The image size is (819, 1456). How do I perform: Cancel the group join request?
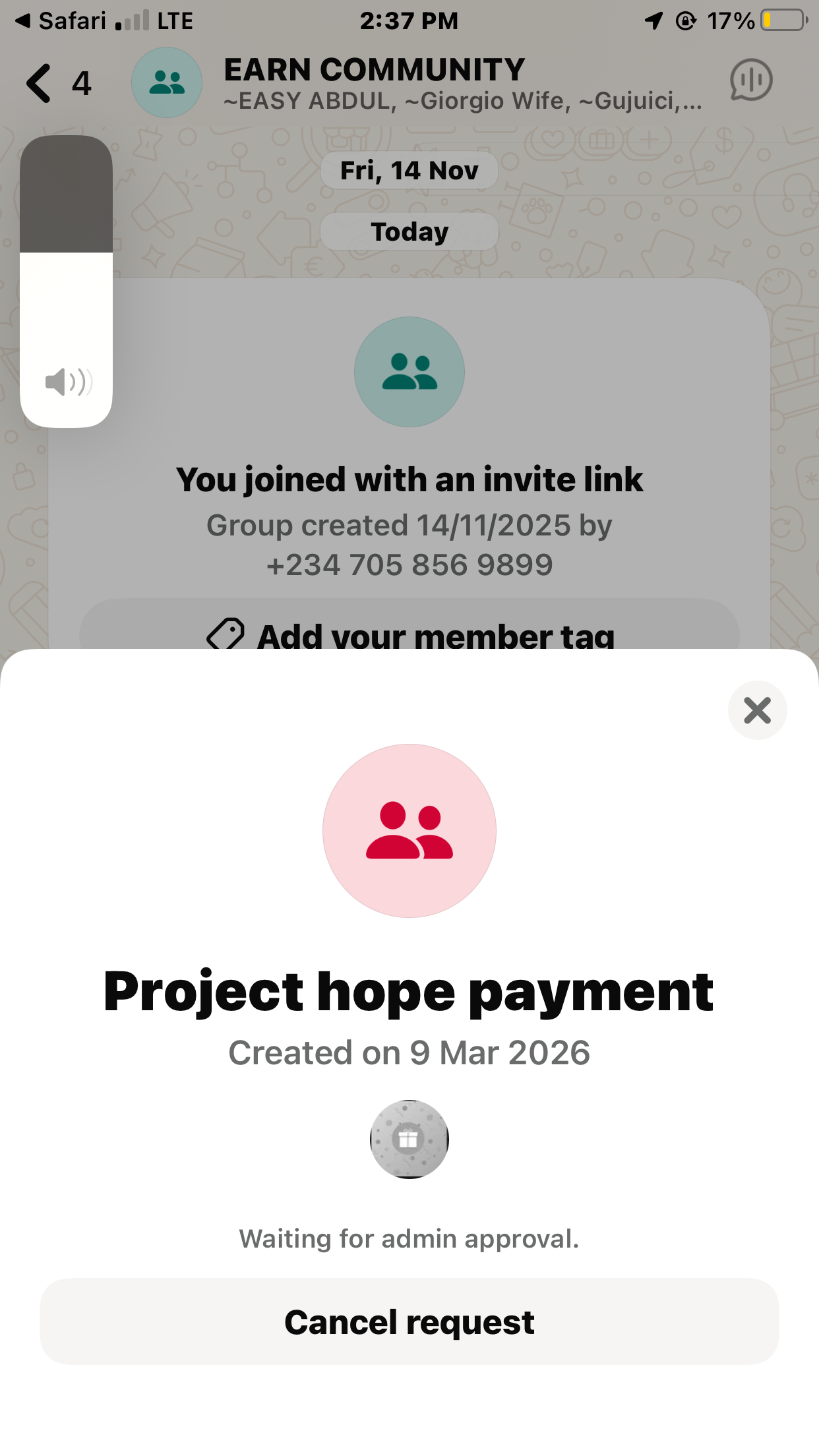409,1321
